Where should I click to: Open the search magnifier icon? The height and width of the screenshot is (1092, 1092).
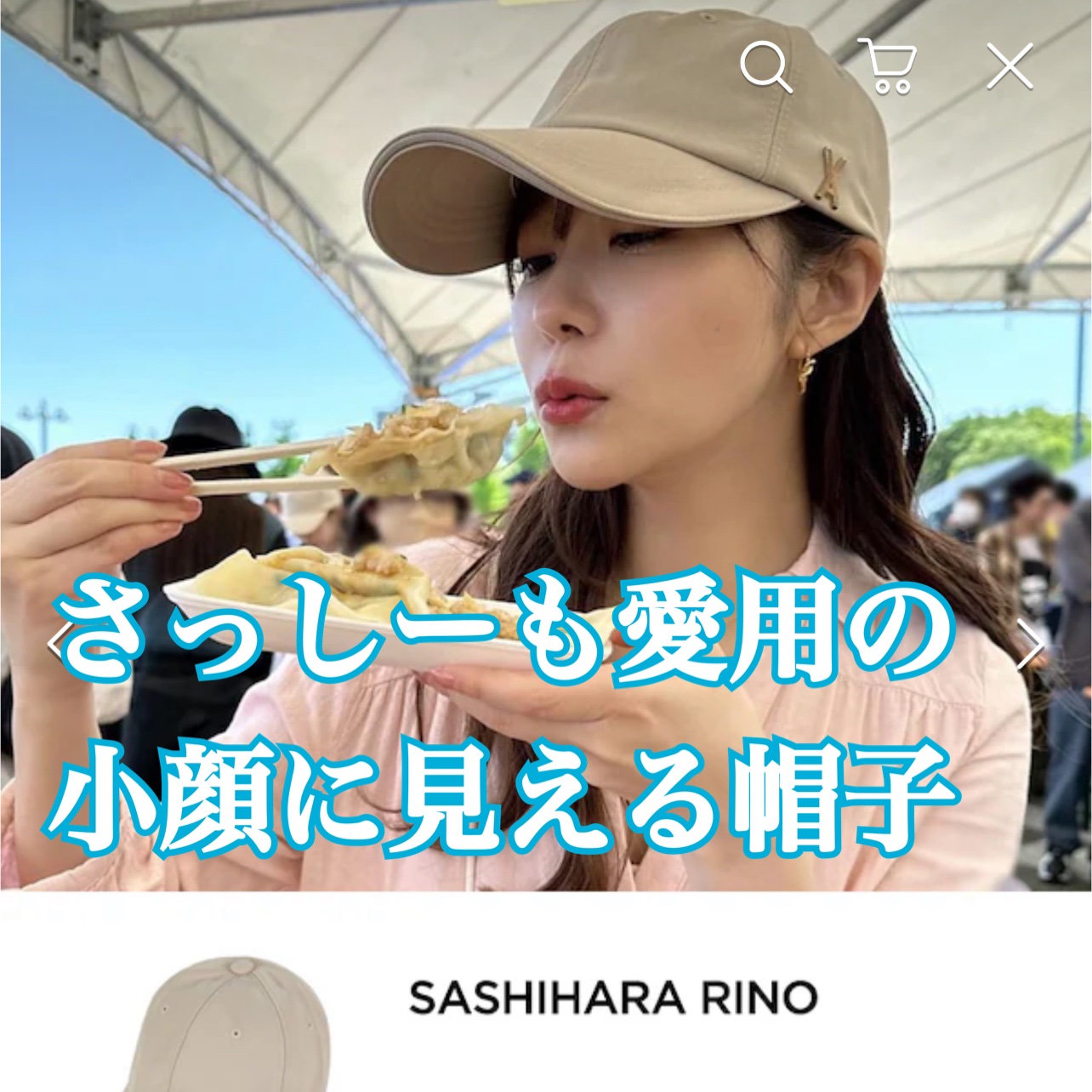766,66
